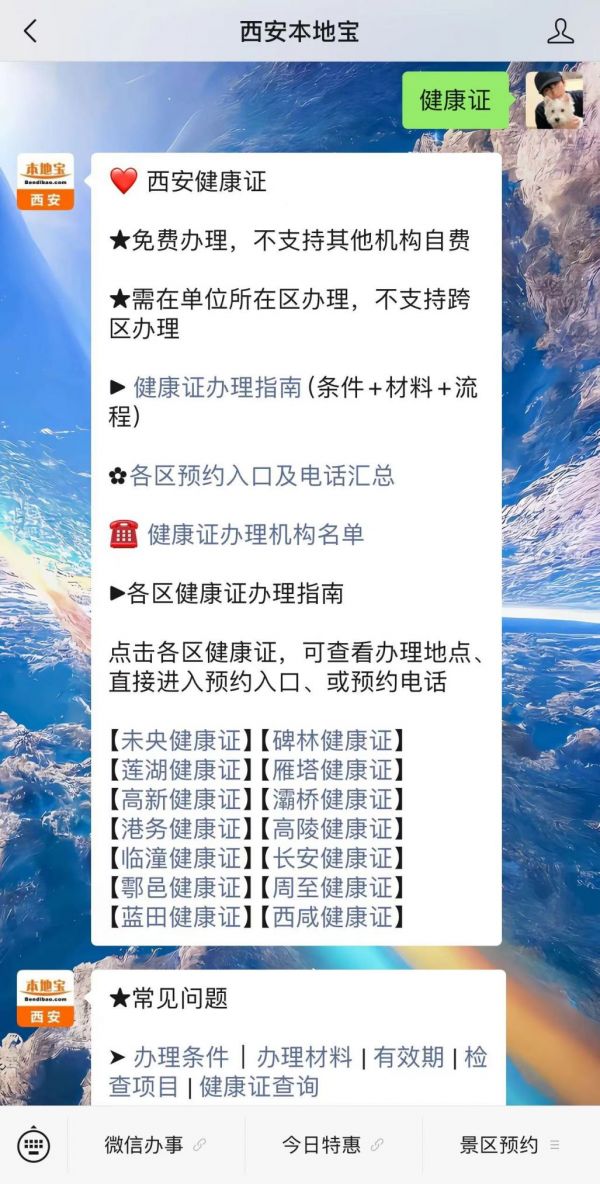Go back using the top-left arrow
600x1184 pixels.
point(30,31)
